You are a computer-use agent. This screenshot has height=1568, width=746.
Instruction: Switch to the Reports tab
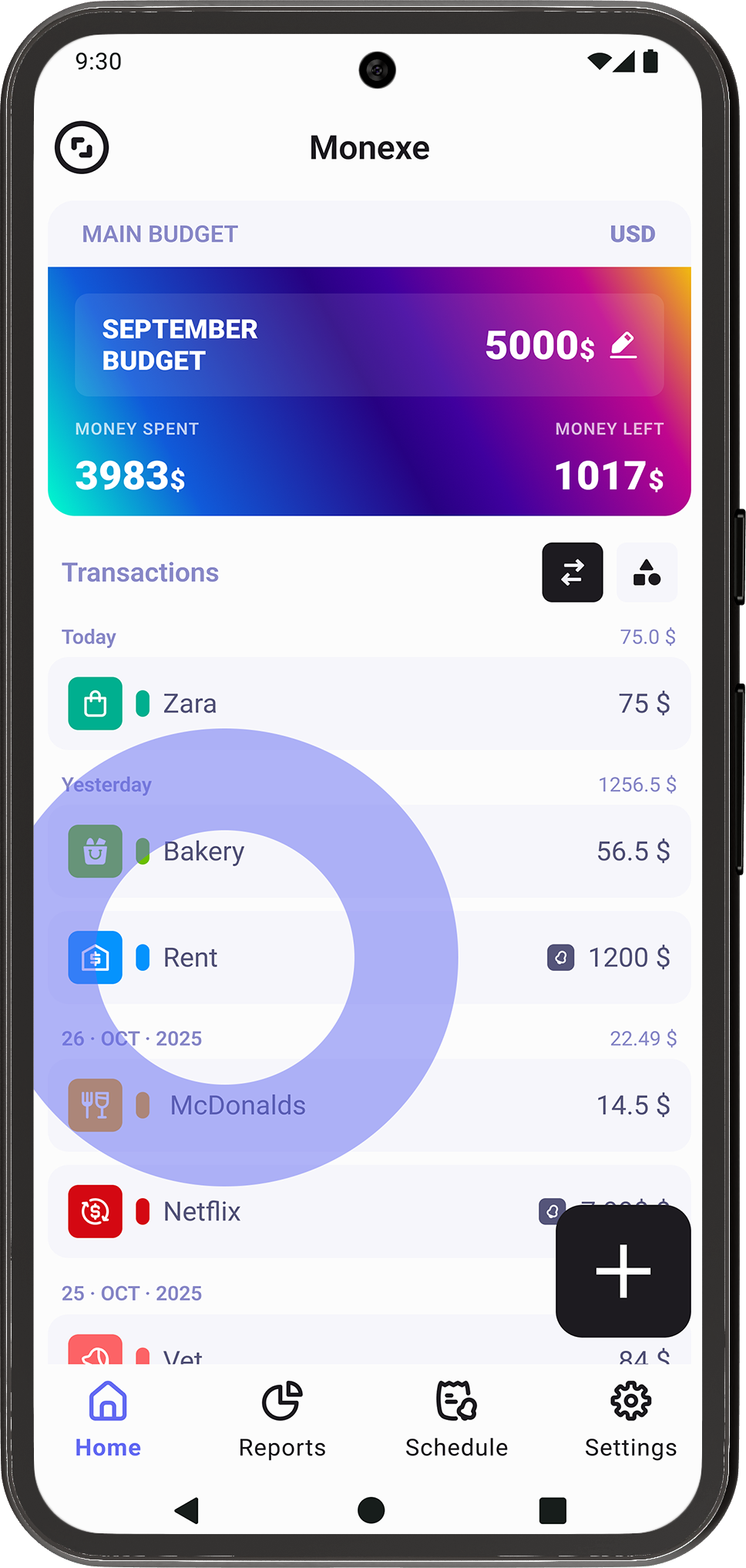click(282, 1419)
